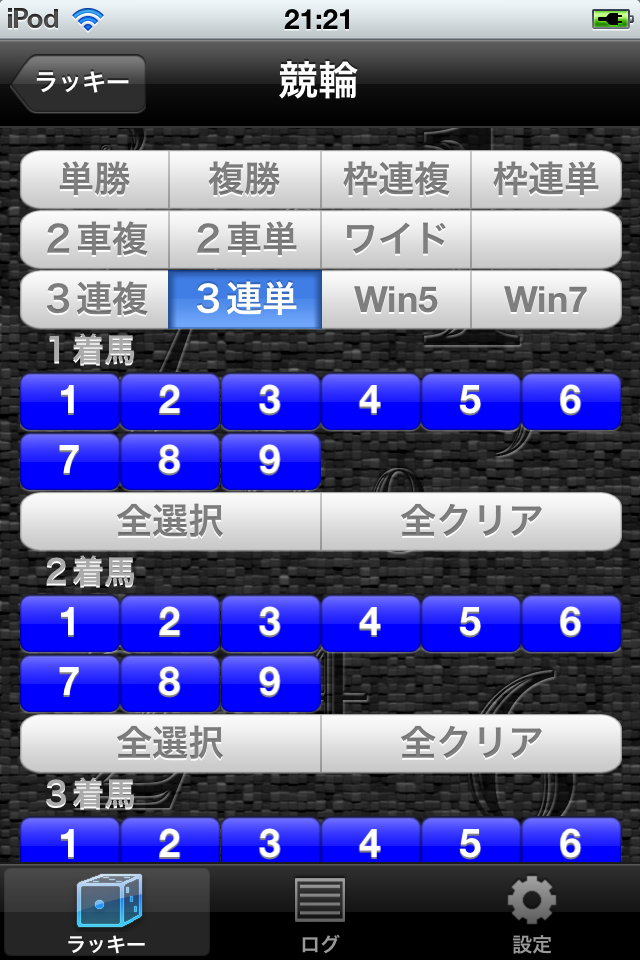Choose the Win7 bet type
The height and width of the screenshot is (960, 640).
coord(546,299)
